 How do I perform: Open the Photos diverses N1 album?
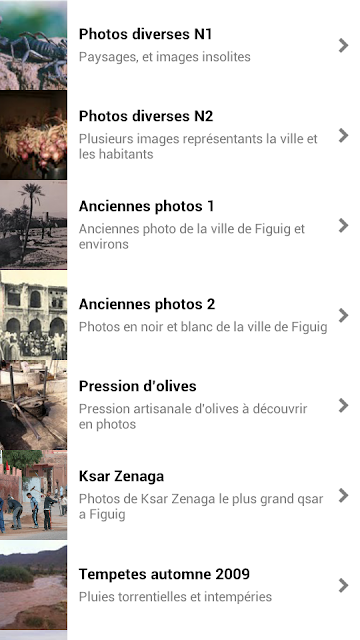point(180,45)
